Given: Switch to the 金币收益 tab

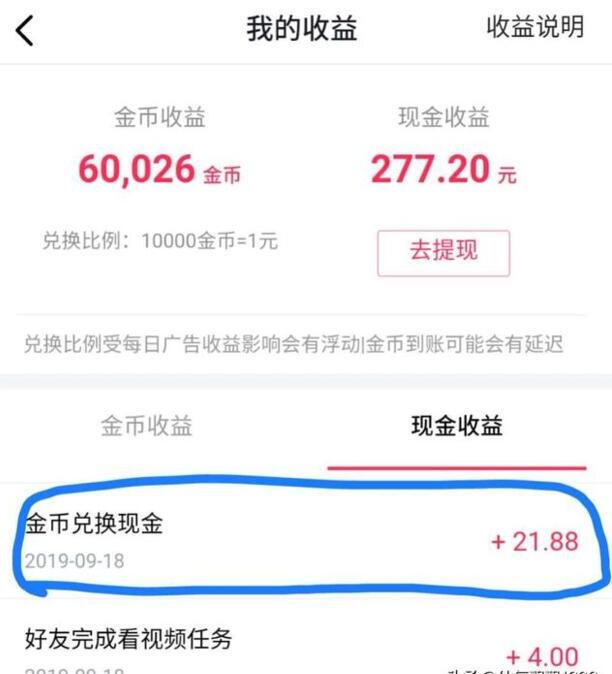Looking at the screenshot, I should [x=146, y=427].
